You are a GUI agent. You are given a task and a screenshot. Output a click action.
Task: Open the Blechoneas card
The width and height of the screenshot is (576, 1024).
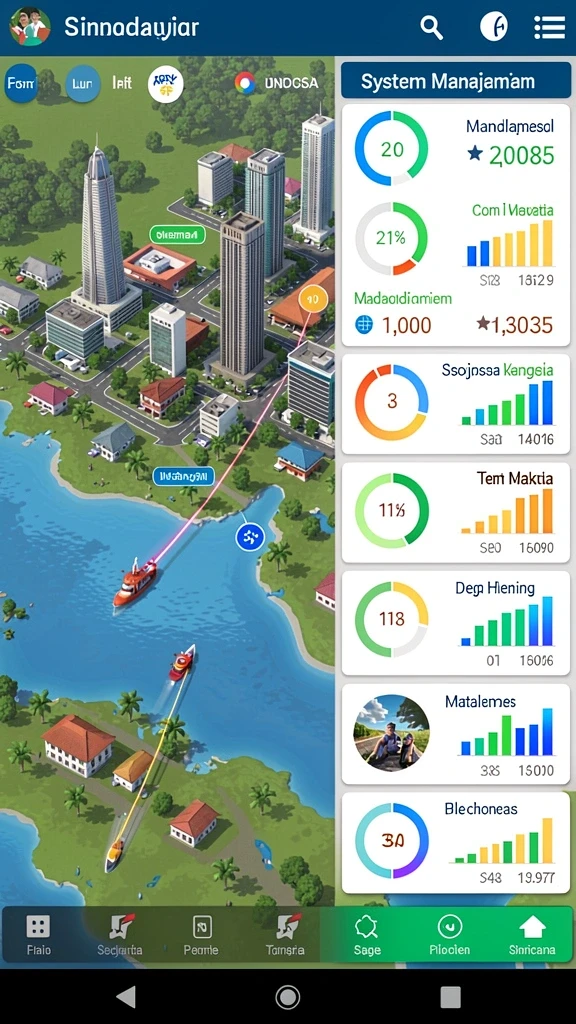pyautogui.click(x=455, y=842)
